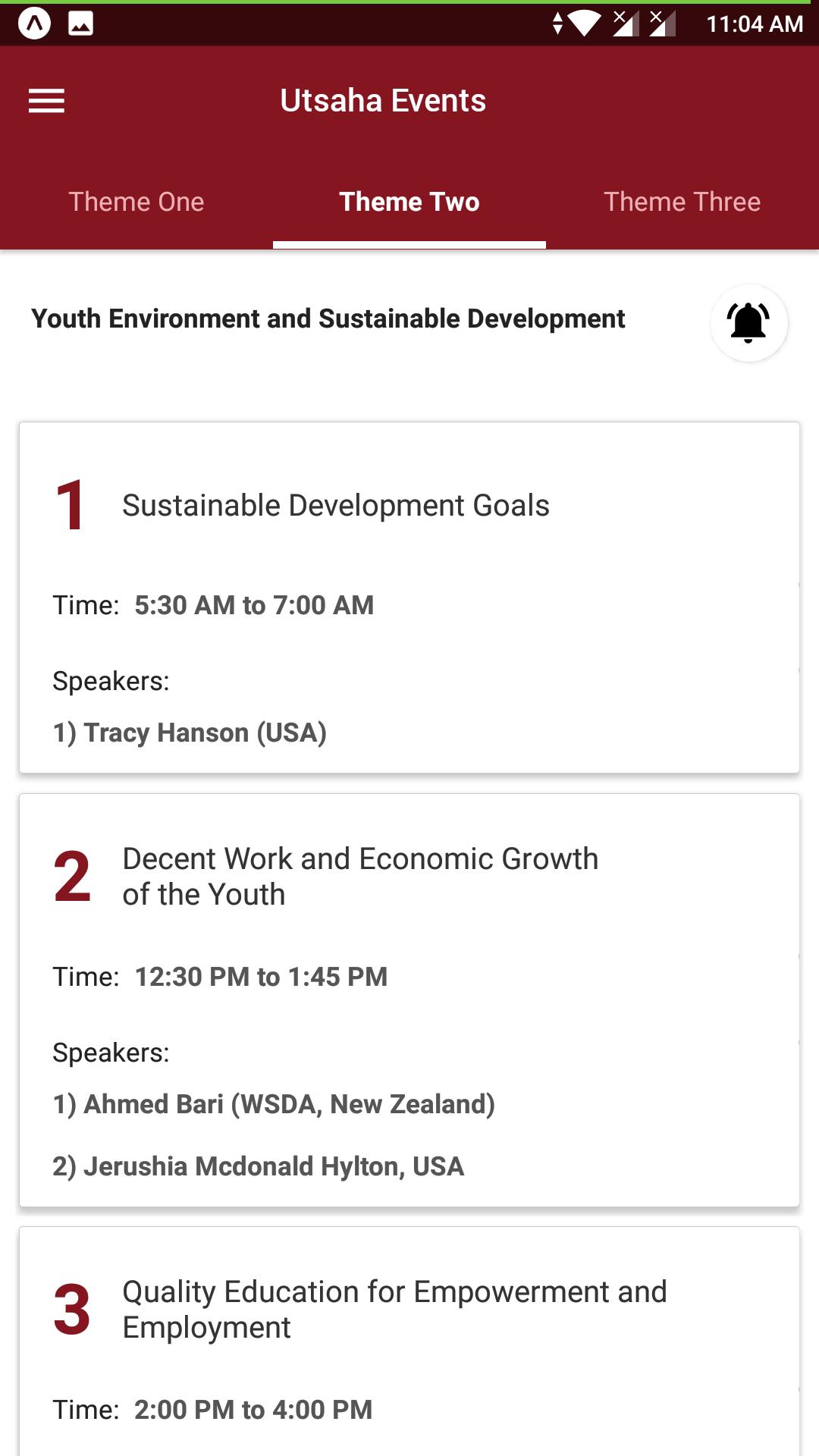This screenshot has height=1456, width=819.
Task: Click speaker Ahmed Bari (WSDA, New Zealand)
Action: point(273,1105)
